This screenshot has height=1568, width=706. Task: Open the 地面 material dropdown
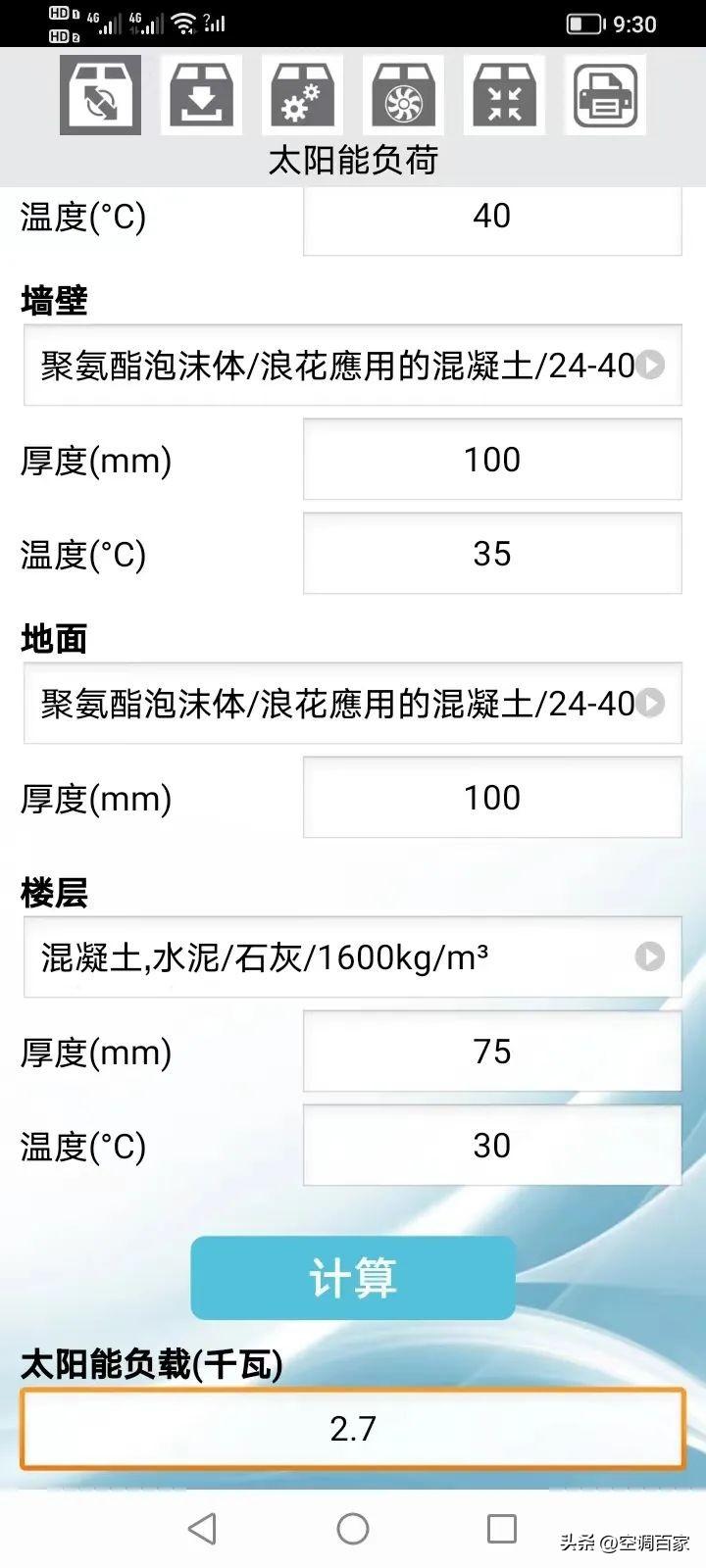(x=352, y=703)
